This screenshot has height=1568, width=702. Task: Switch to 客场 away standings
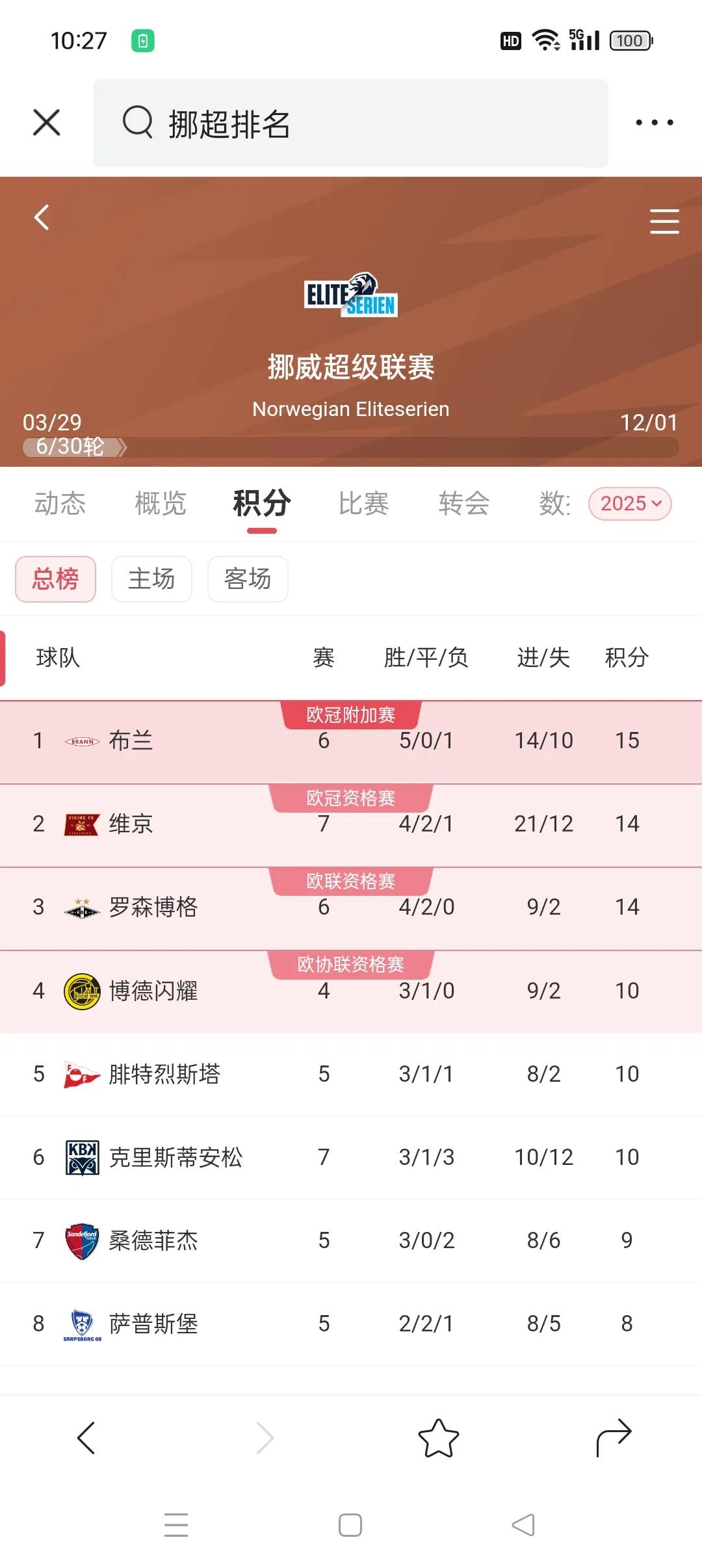(x=248, y=579)
